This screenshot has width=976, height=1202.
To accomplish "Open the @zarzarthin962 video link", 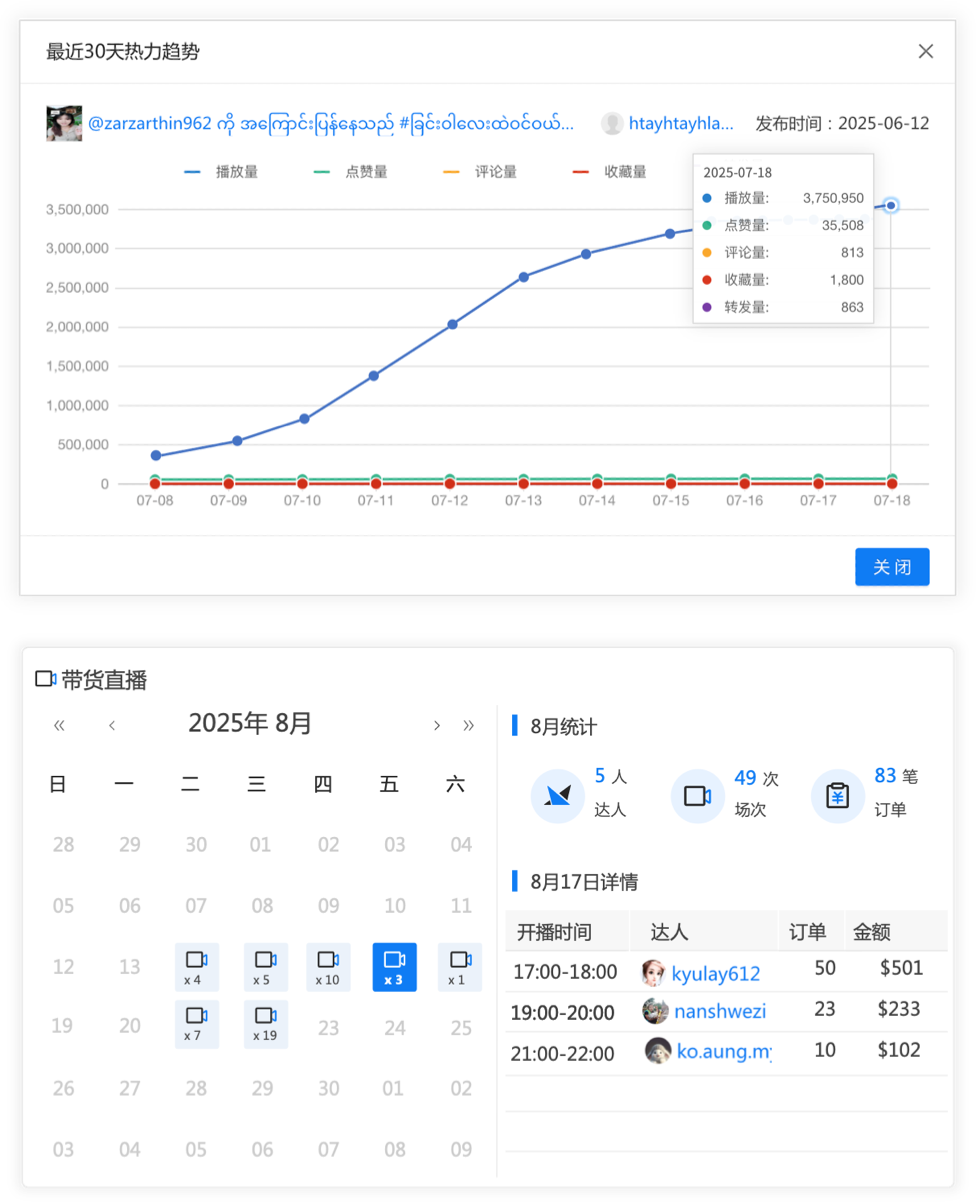I will coord(331,124).
